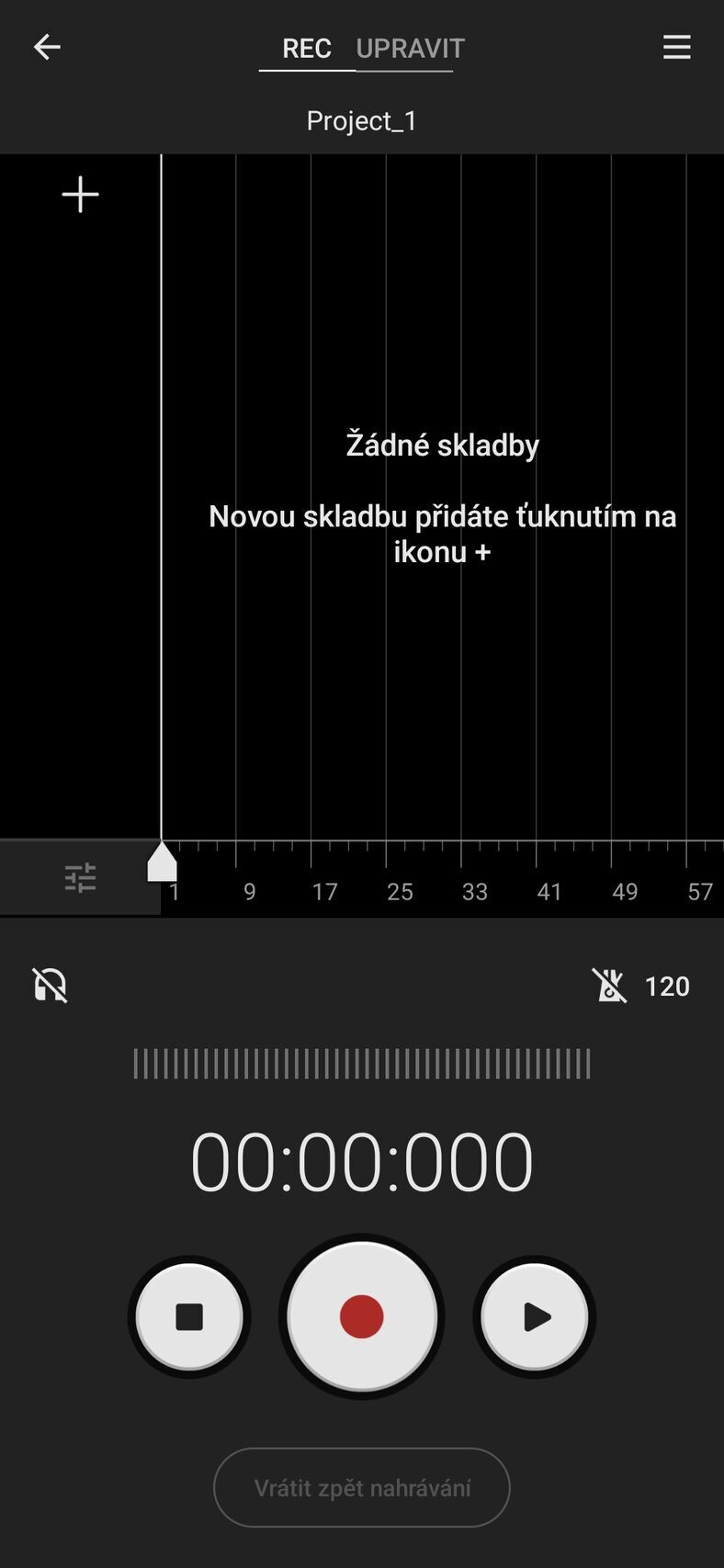
Task: Tap bar 25 on the timeline ruler
Action: [400, 891]
